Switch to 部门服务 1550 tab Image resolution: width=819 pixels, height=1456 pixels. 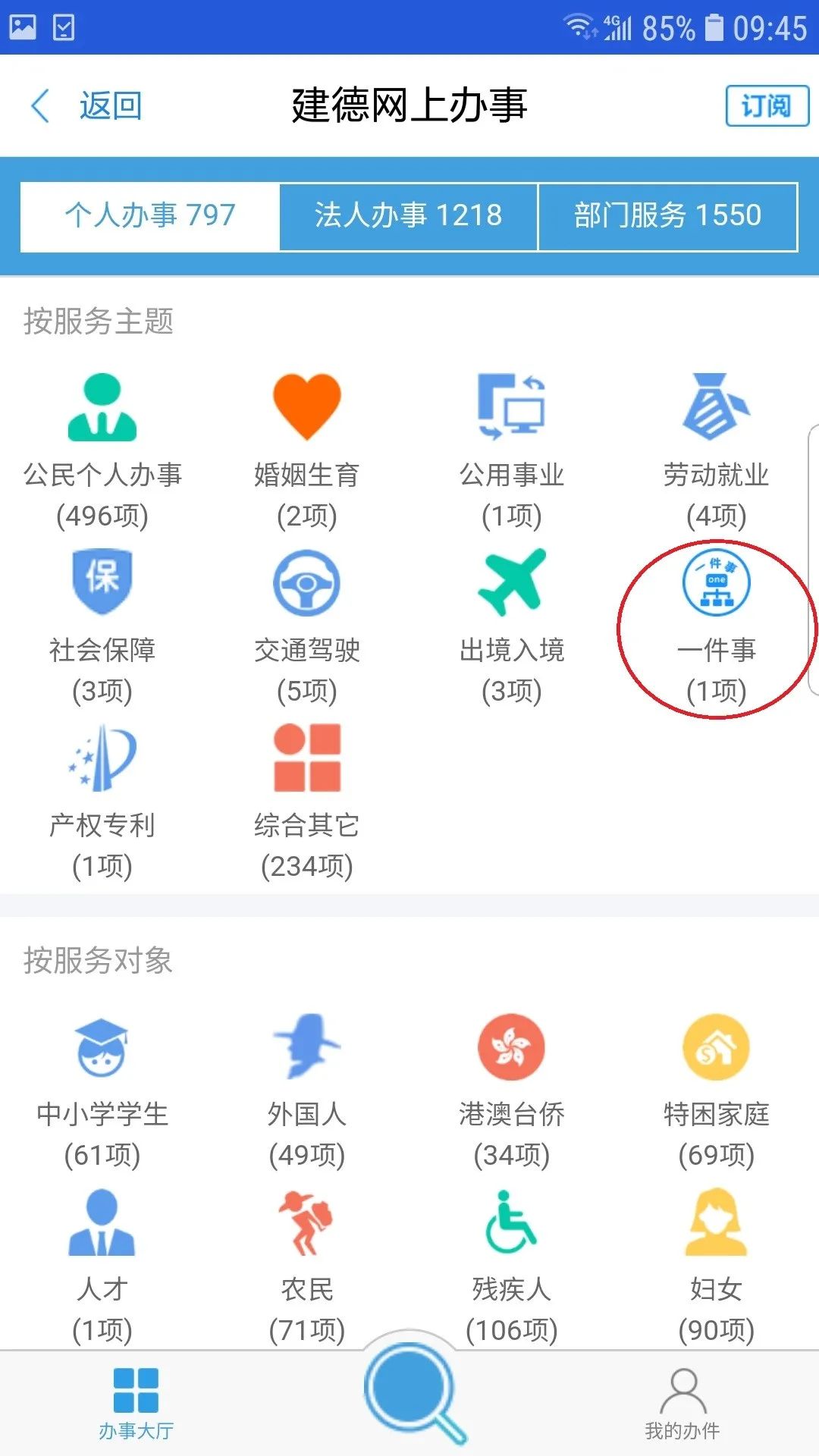(x=667, y=216)
